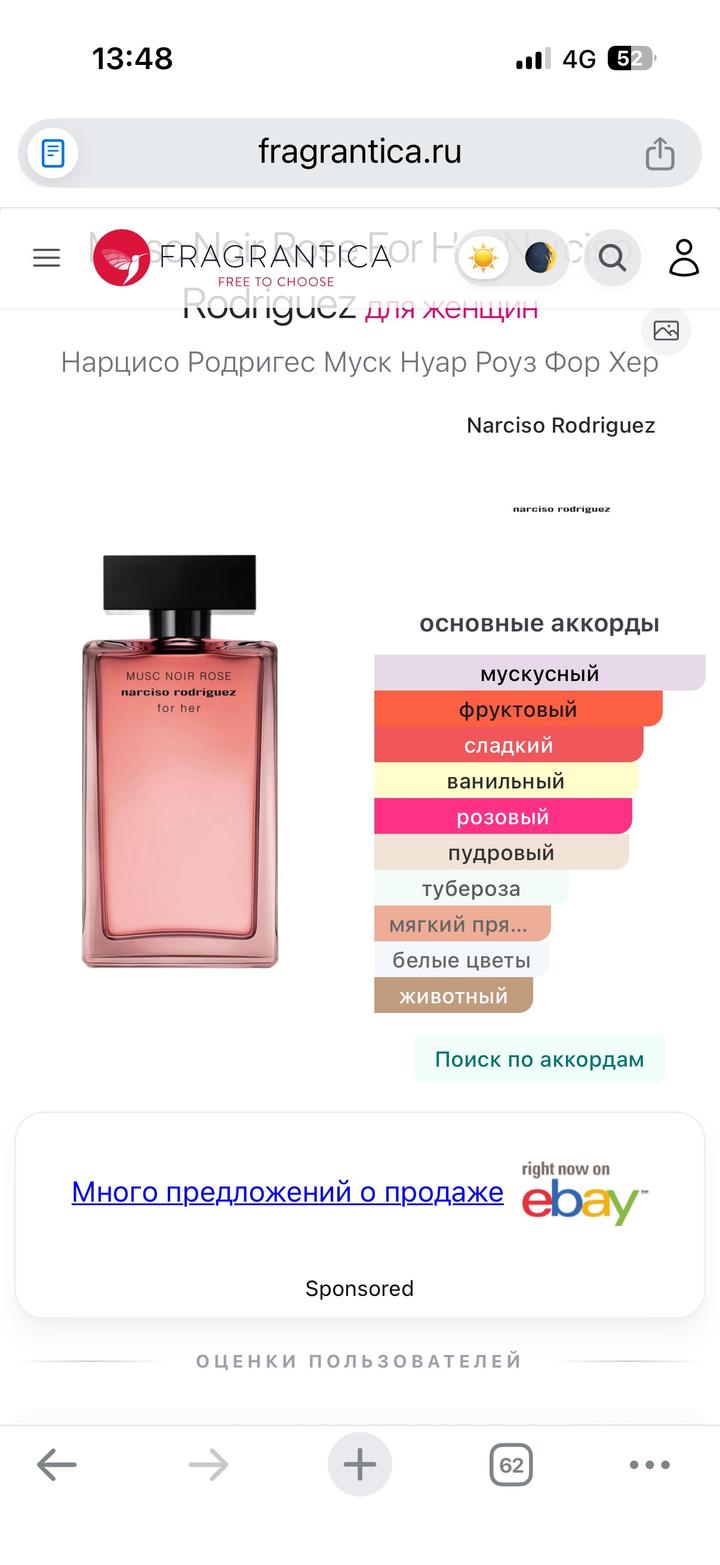Select the мускусный accord bar

539,673
